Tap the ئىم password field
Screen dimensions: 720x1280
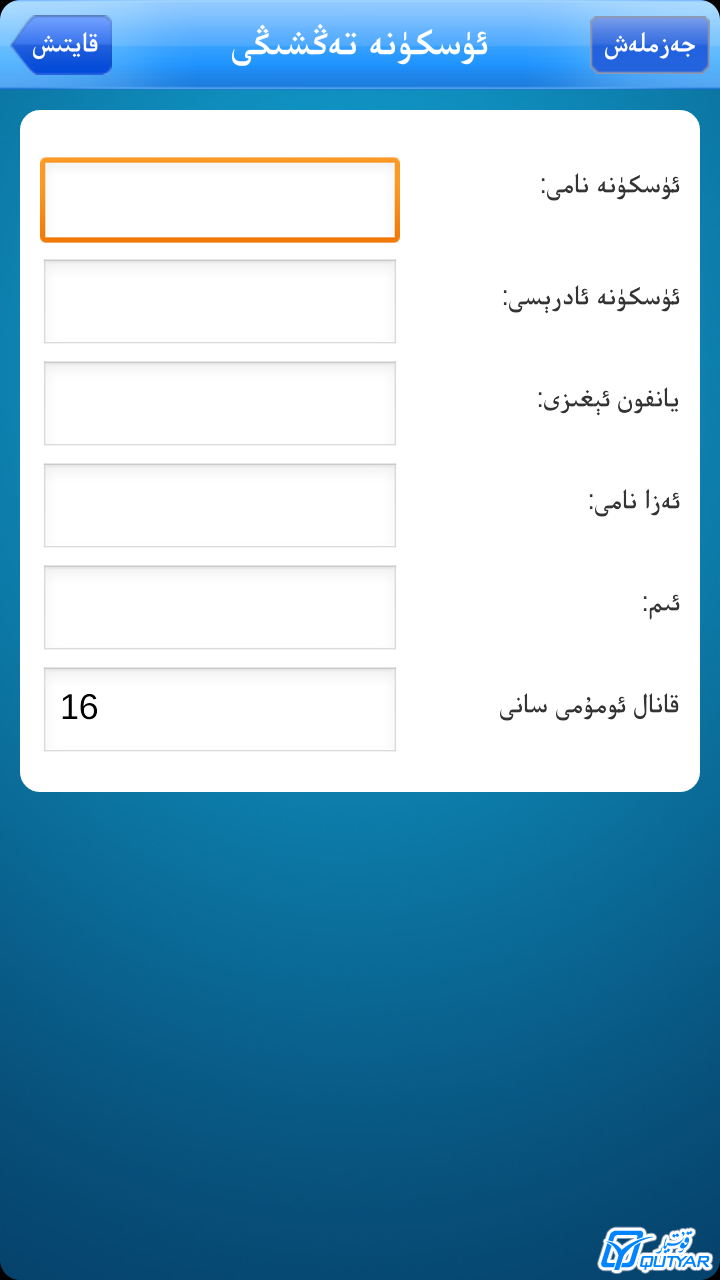tap(220, 607)
